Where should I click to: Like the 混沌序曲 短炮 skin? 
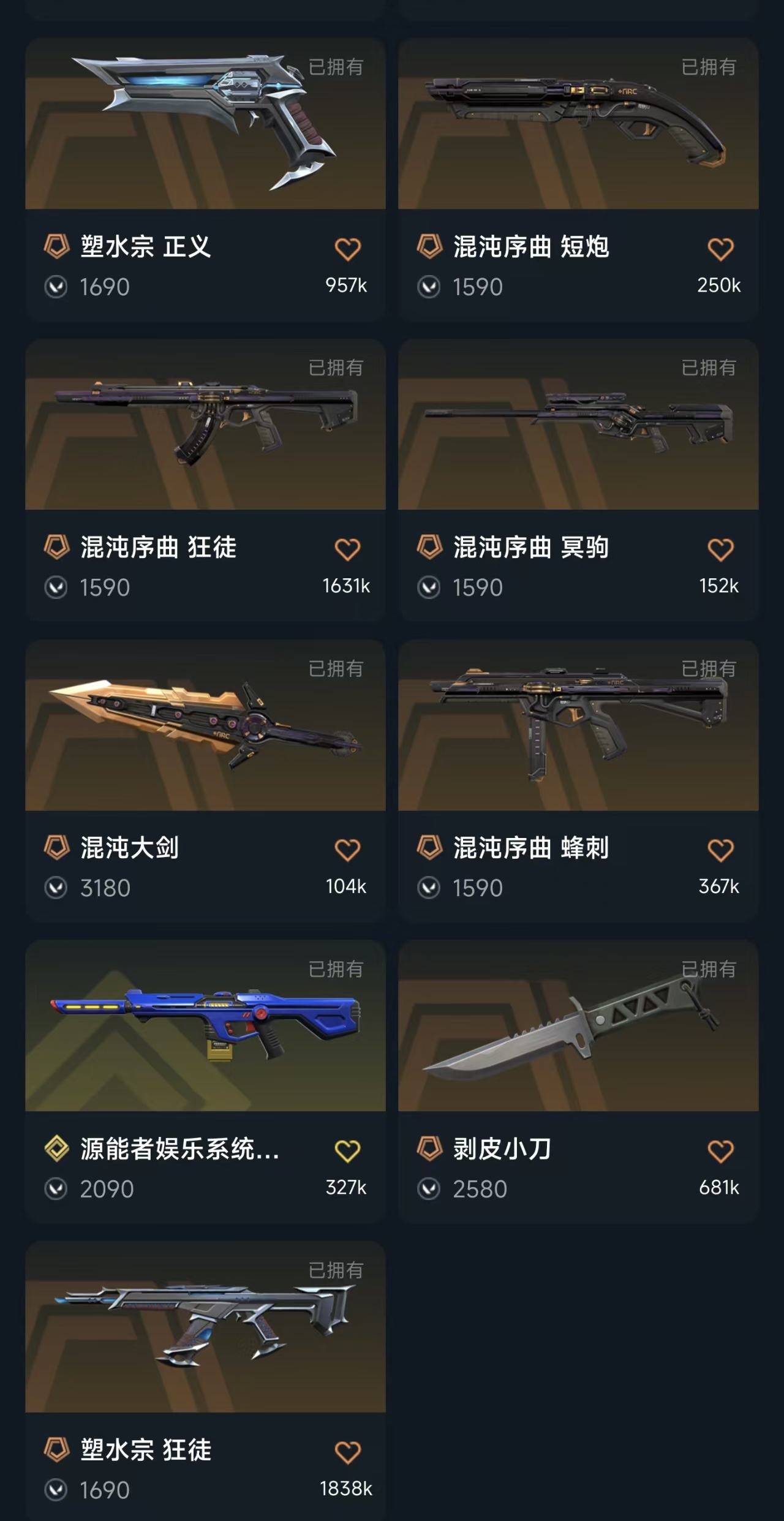[x=720, y=249]
